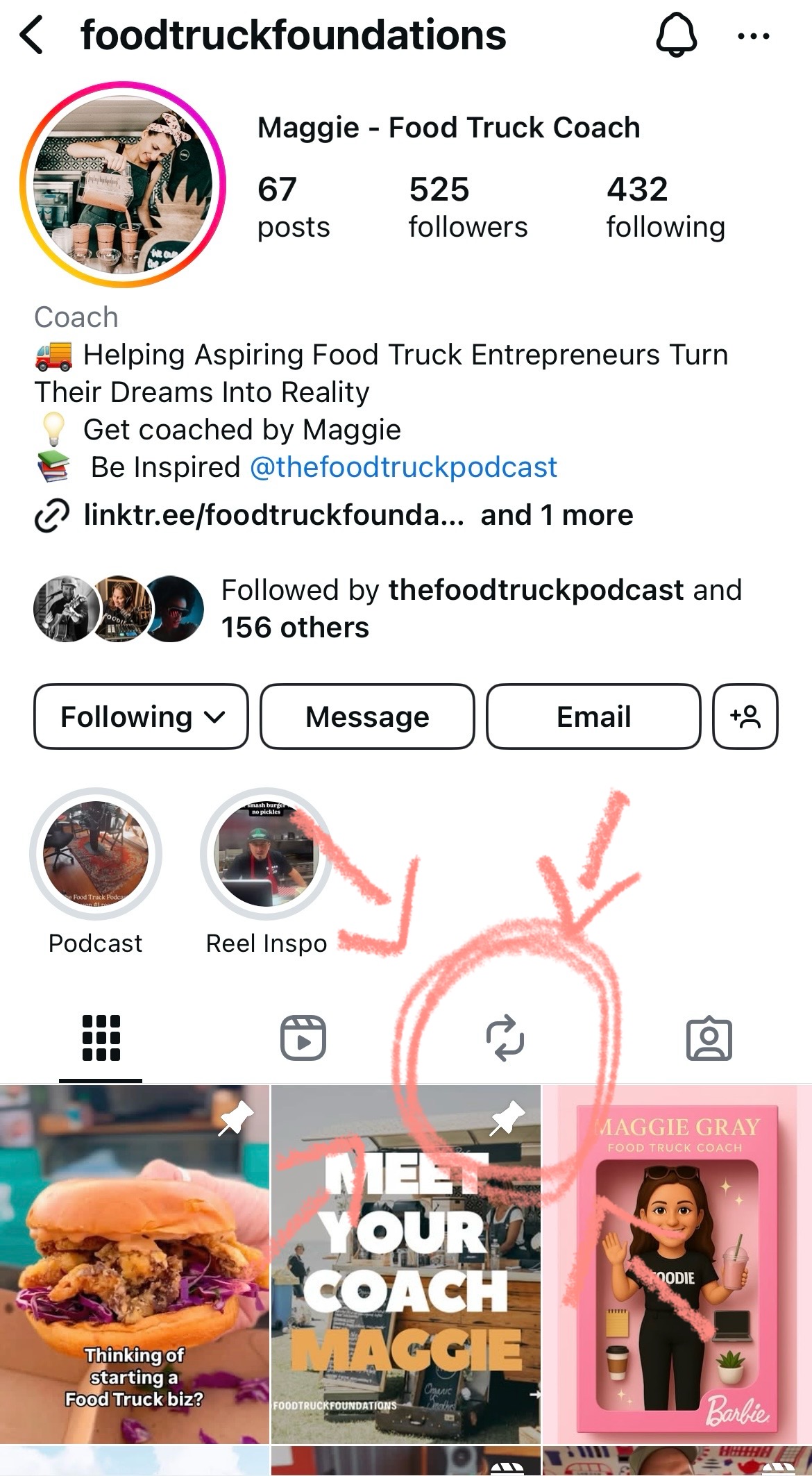Open the linktr.ee bio link

(x=273, y=515)
